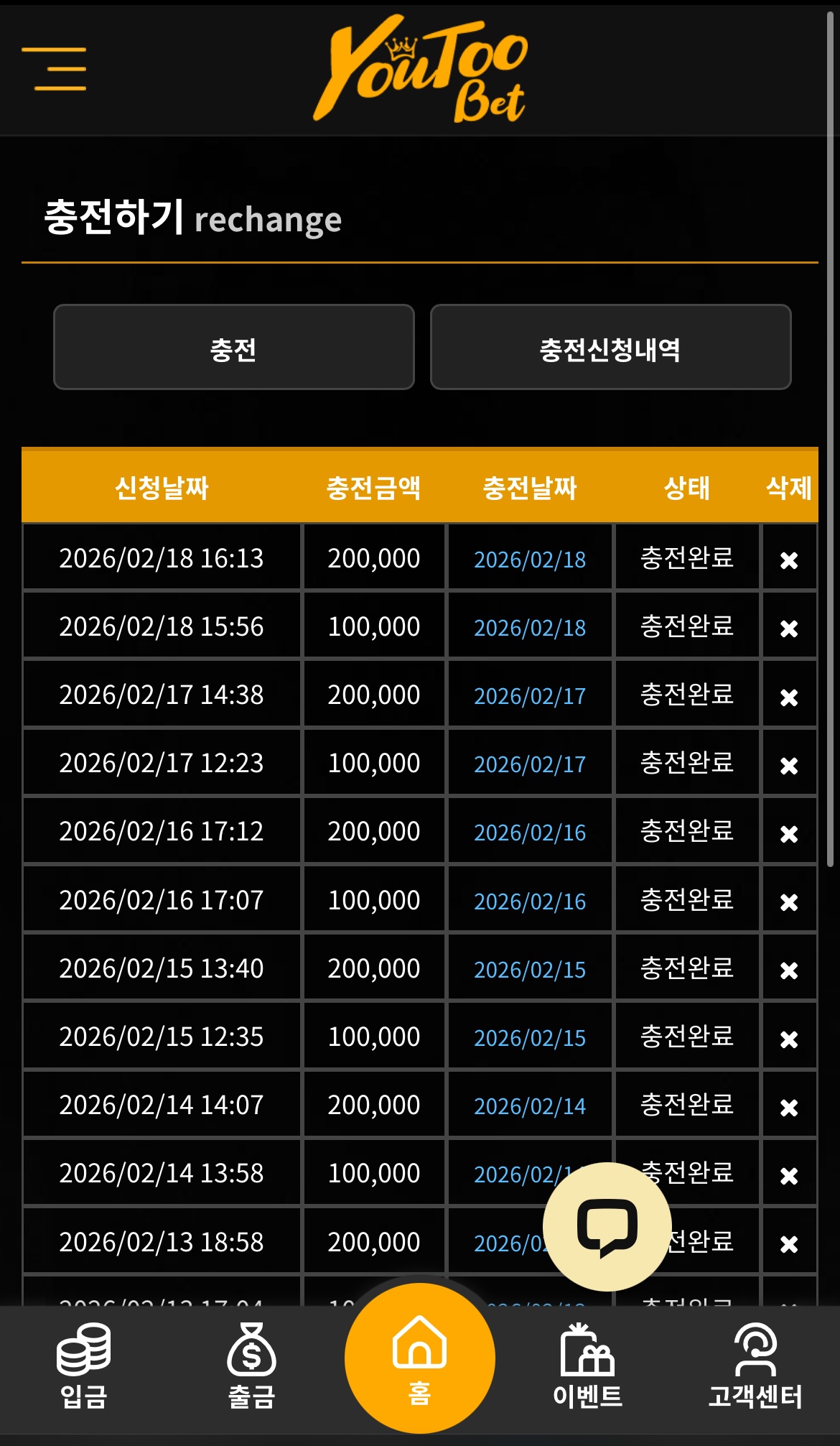Screen dimensions: 840x1446
Task: Open the 이벤트 events tab
Action: pyautogui.click(x=587, y=1366)
